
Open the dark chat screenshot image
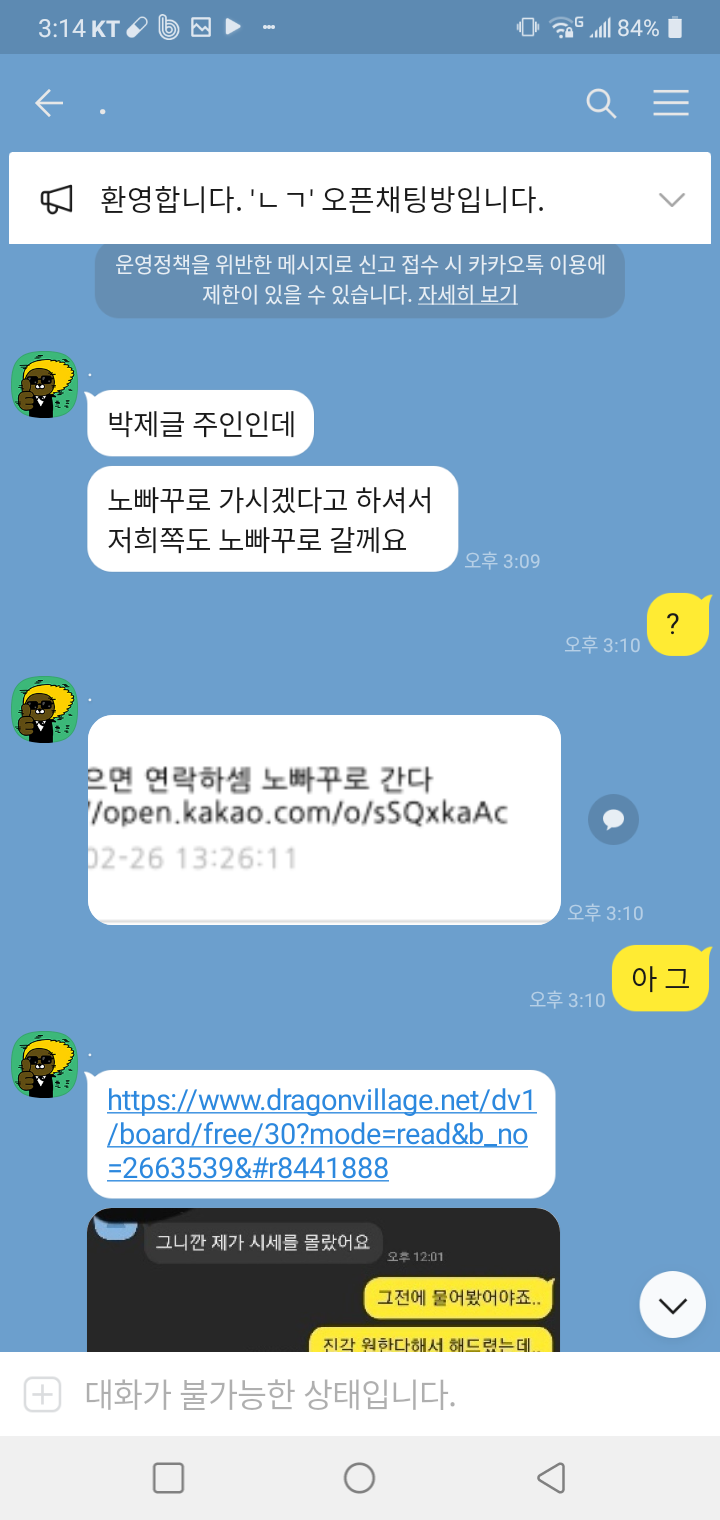coord(322,1282)
